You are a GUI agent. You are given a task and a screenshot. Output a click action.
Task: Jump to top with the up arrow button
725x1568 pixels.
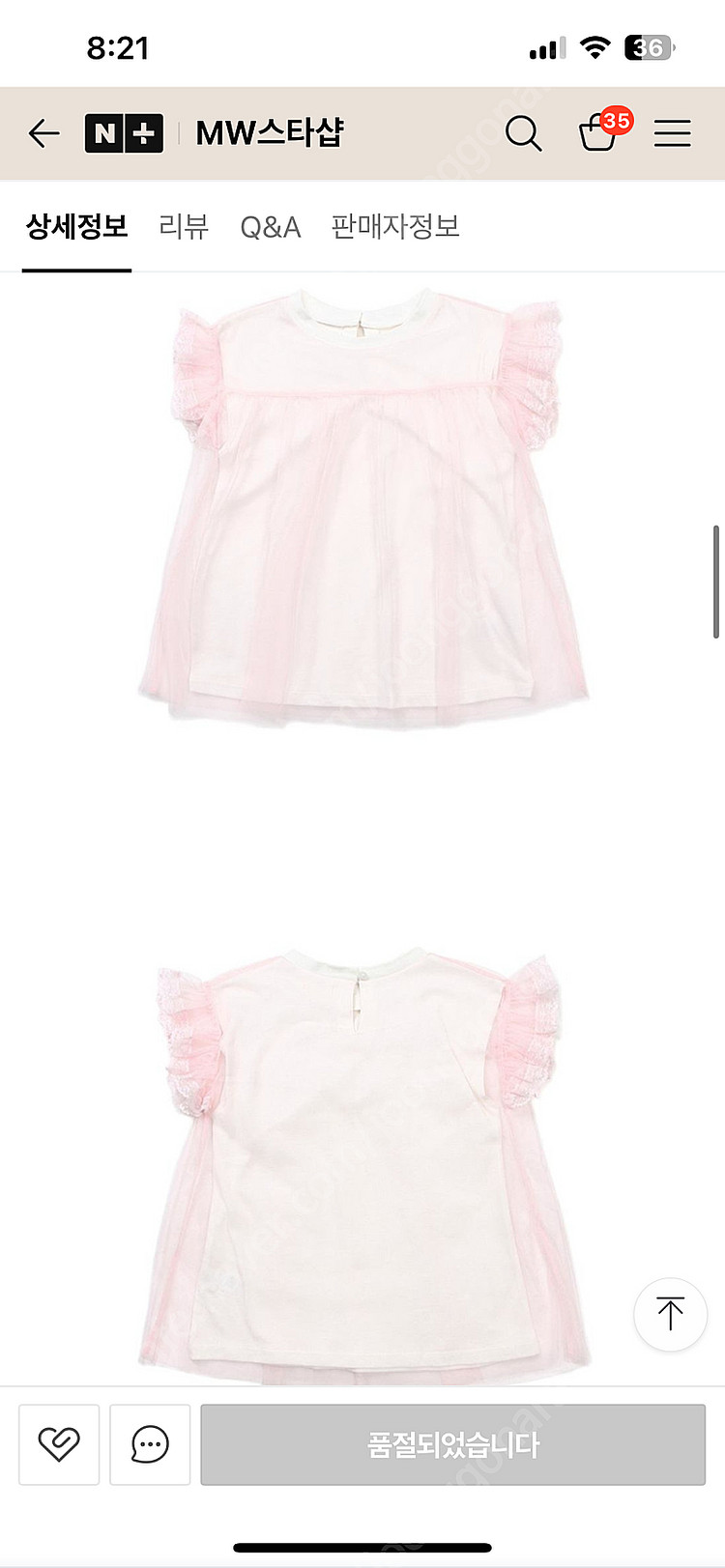[x=670, y=1314]
